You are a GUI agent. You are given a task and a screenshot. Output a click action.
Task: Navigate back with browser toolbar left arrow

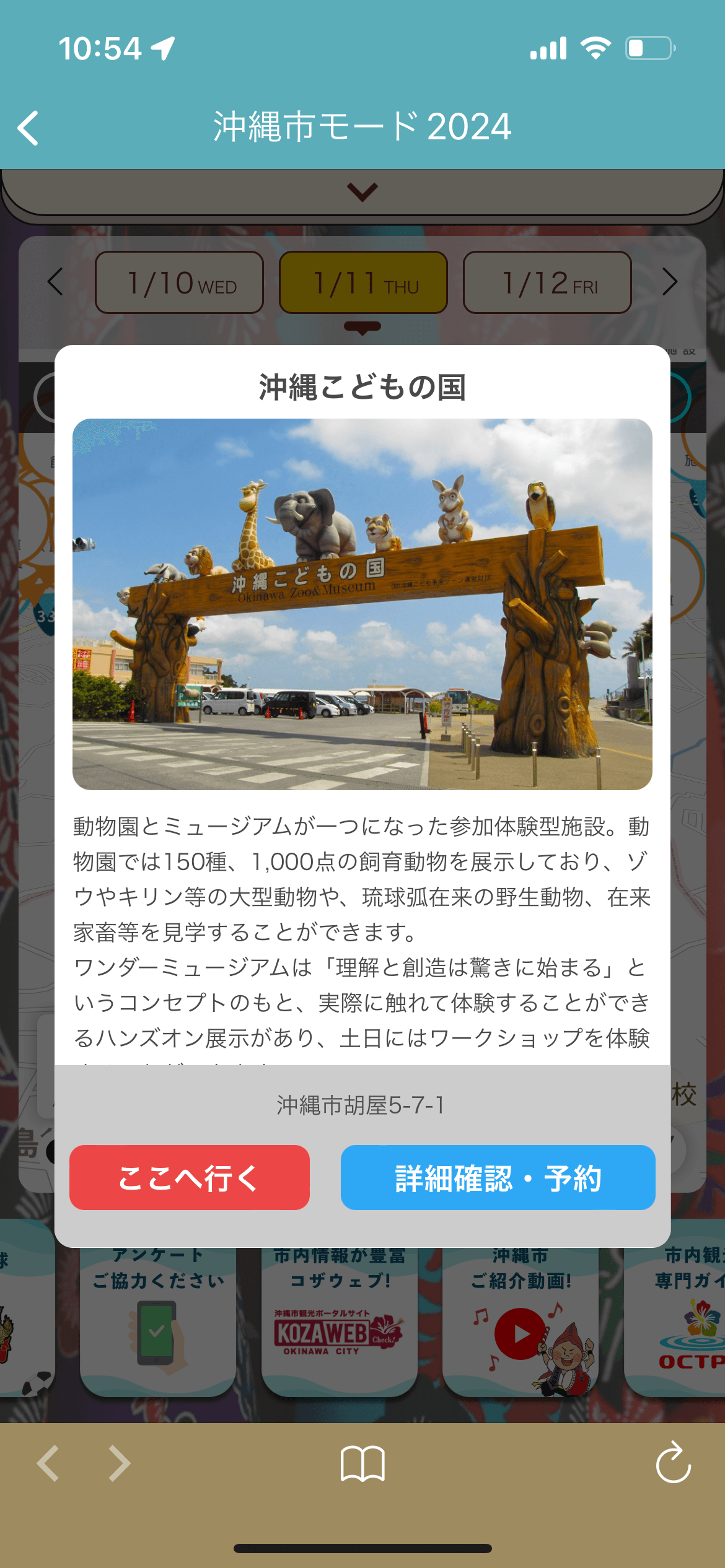(48, 1463)
